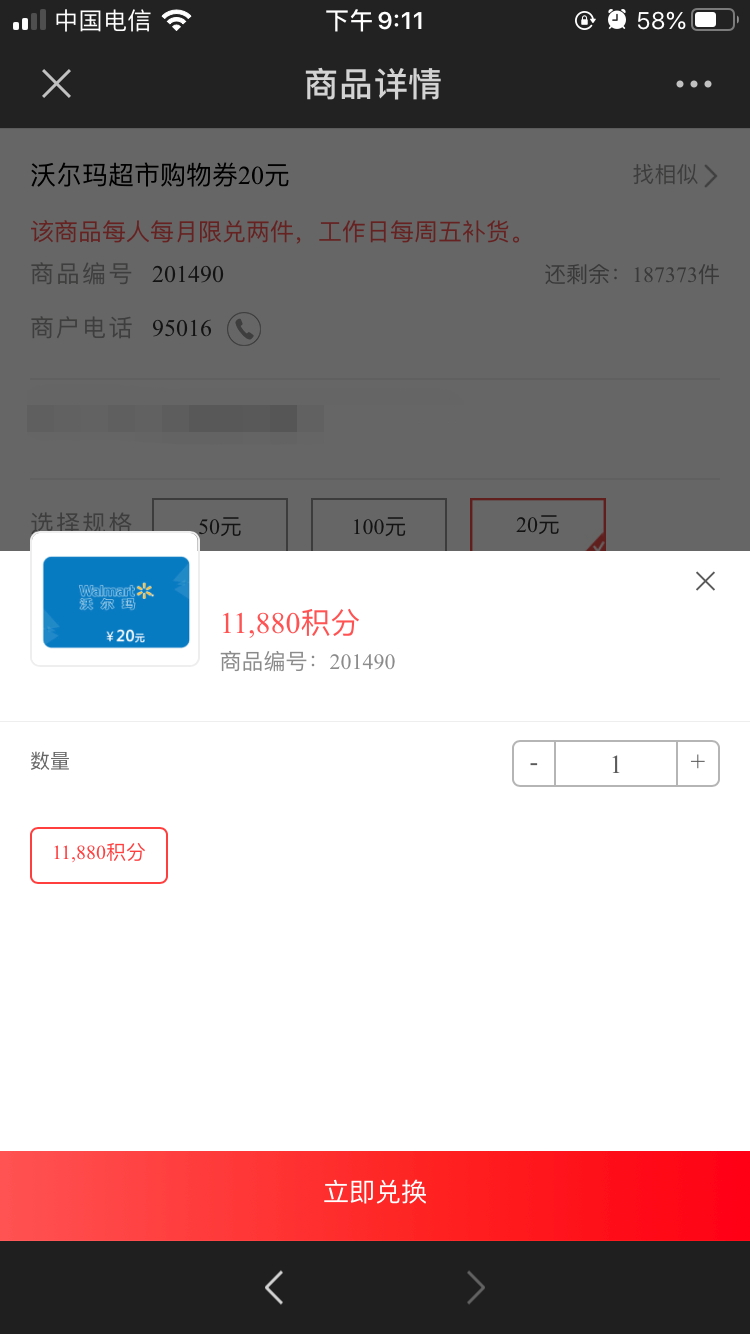Select the 11,880积分 payment option
The width and height of the screenshot is (750, 1334).
(x=99, y=855)
